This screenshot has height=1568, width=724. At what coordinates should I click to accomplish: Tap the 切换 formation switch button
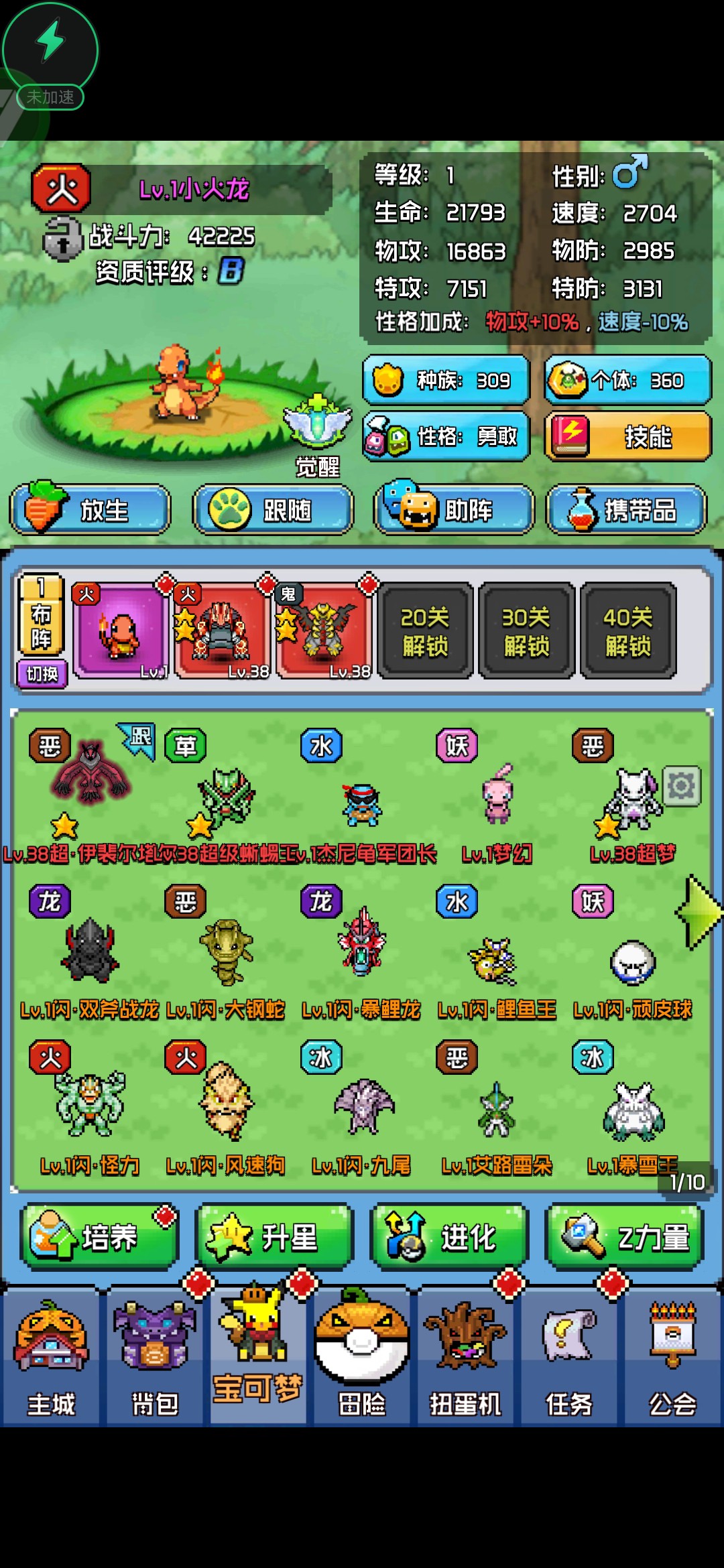point(42,673)
